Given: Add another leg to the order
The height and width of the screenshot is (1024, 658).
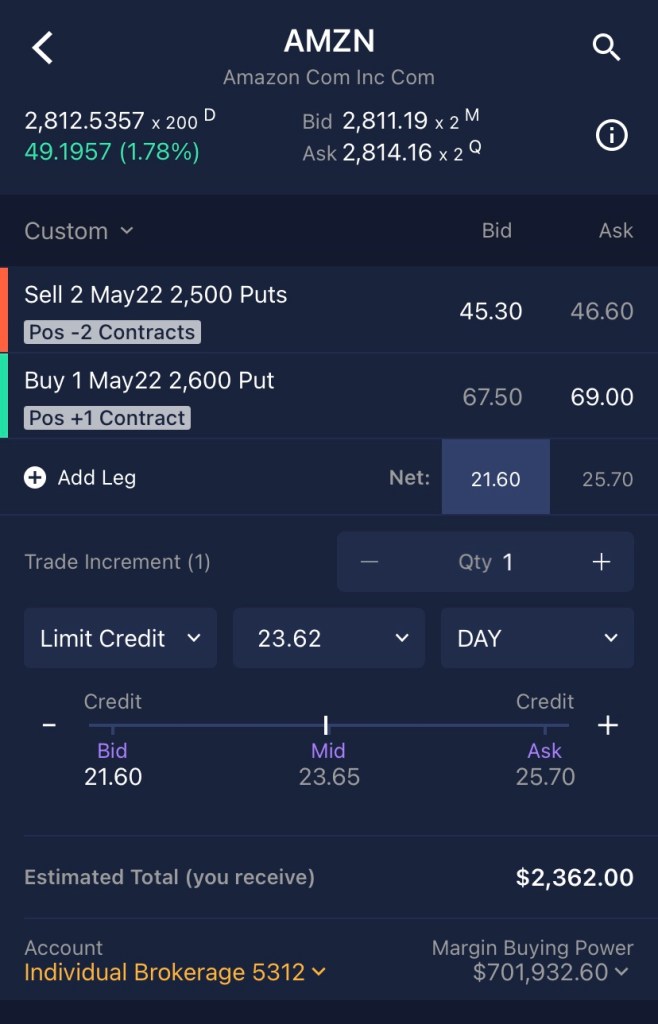Looking at the screenshot, I should click(80, 478).
